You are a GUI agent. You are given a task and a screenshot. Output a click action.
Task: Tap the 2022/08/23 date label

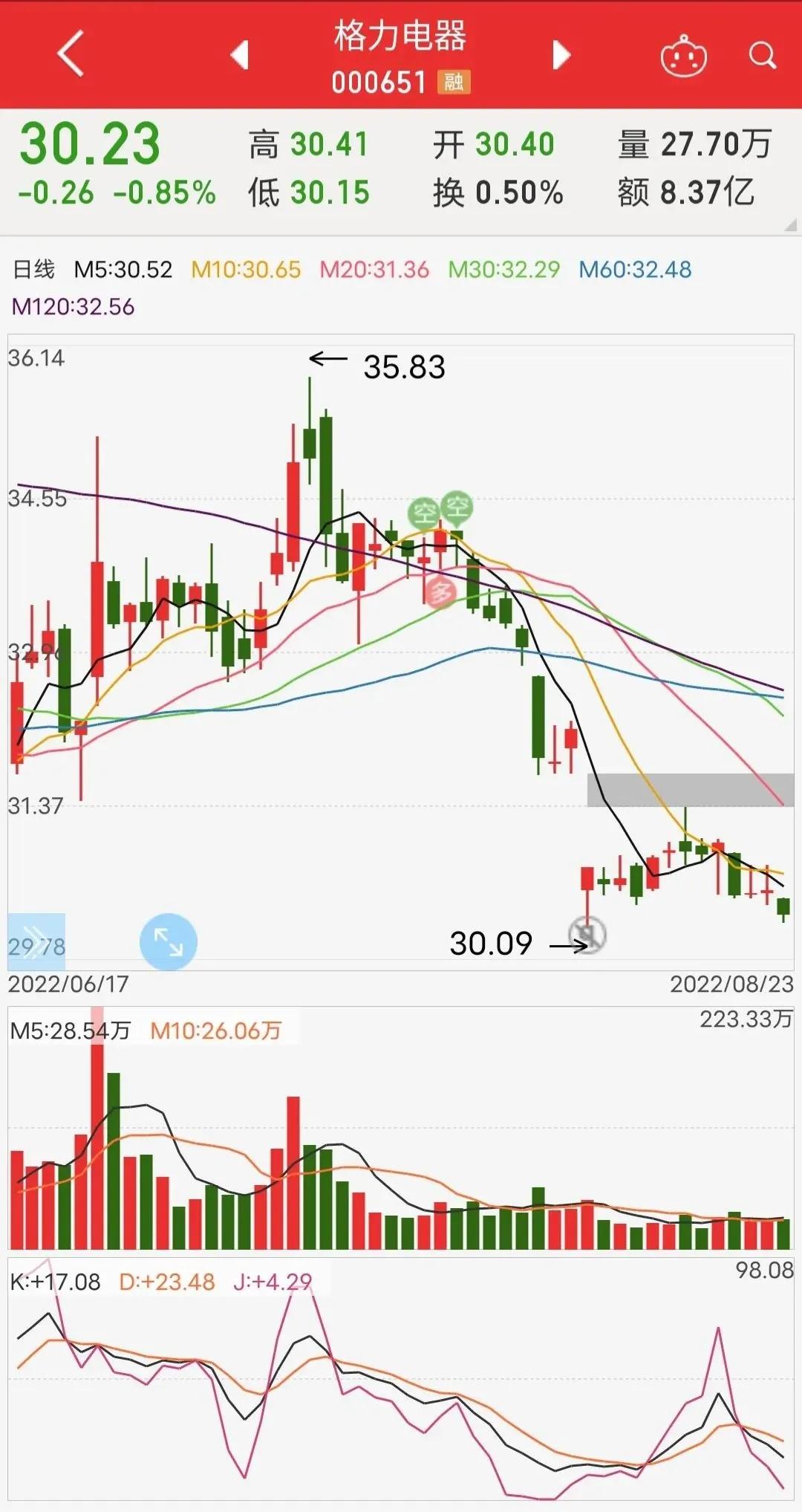[x=731, y=985]
